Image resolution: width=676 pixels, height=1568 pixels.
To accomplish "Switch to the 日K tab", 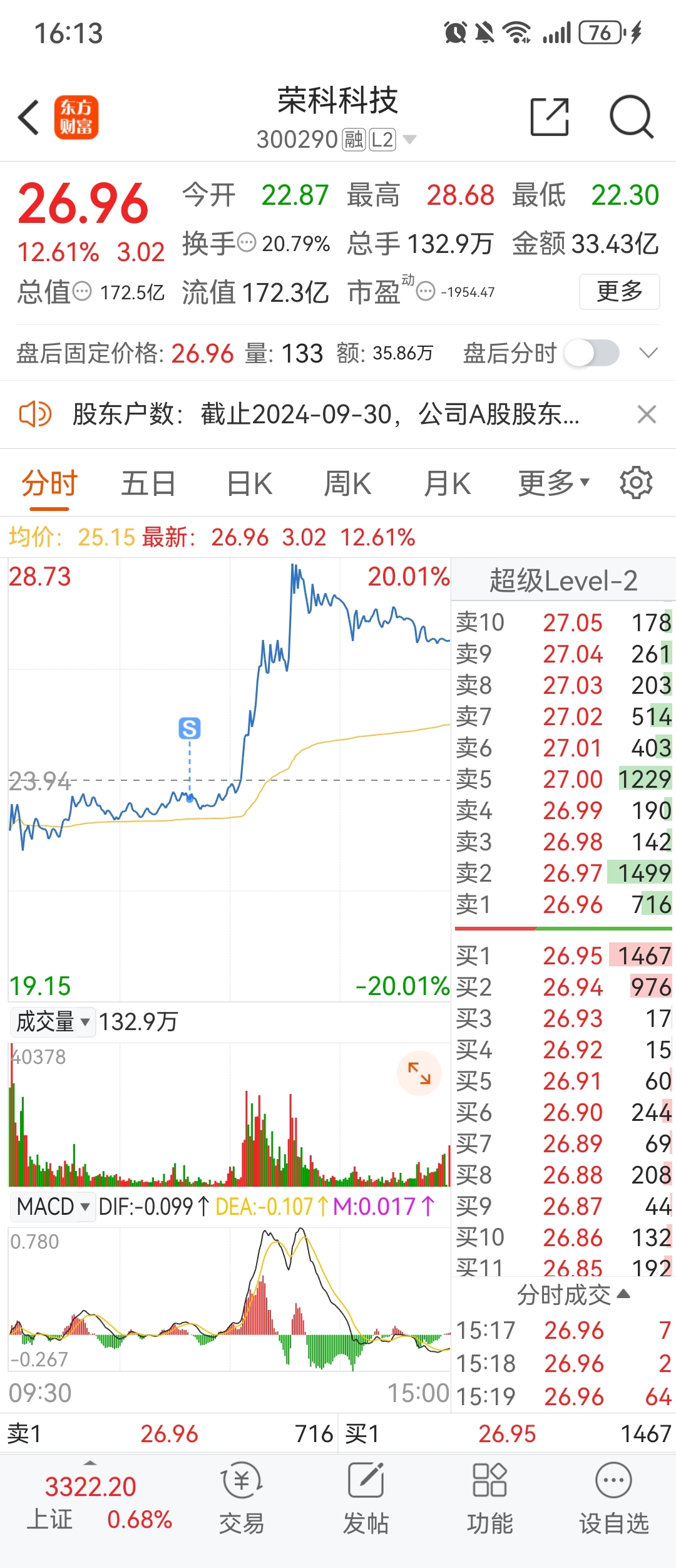I will tap(248, 482).
